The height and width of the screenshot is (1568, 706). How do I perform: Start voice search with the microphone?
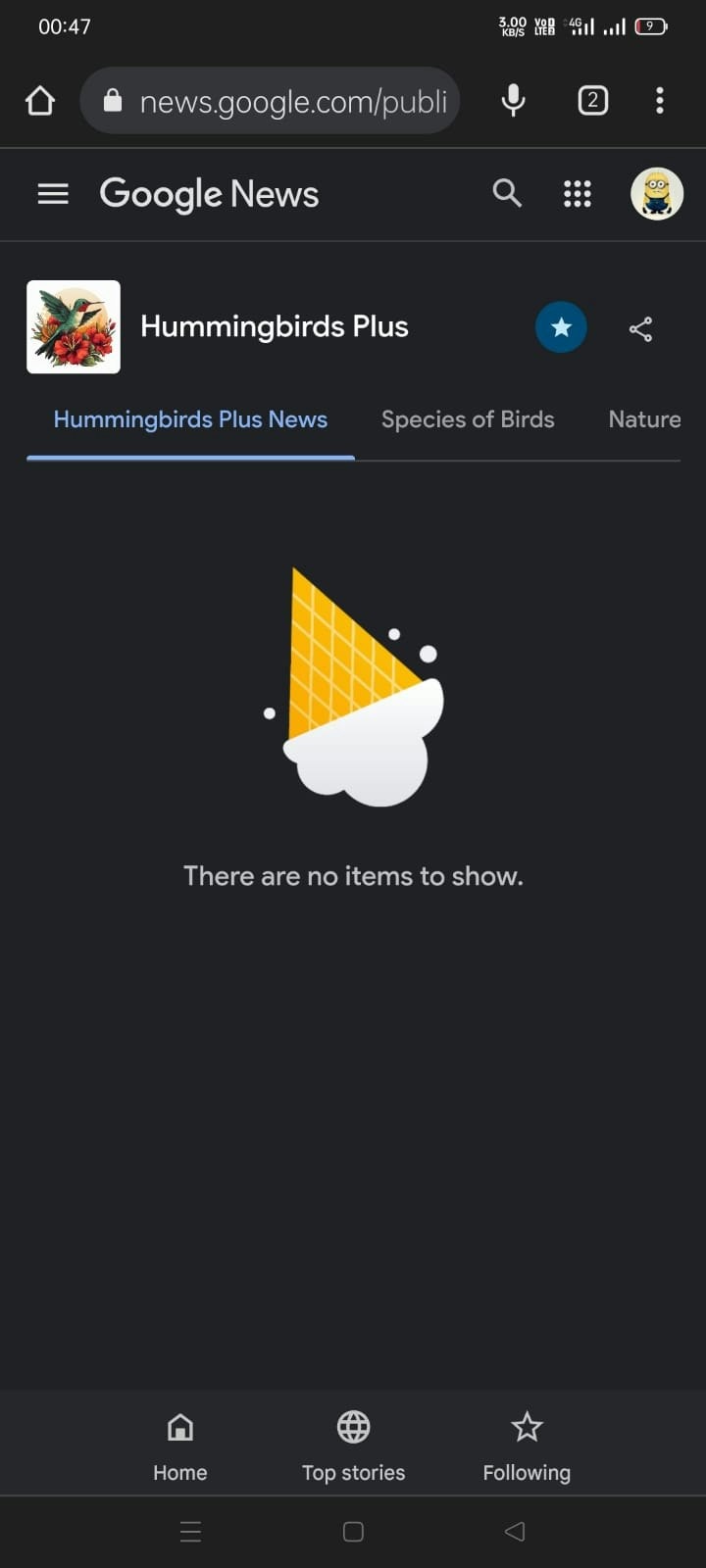pyautogui.click(x=513, y=101)
